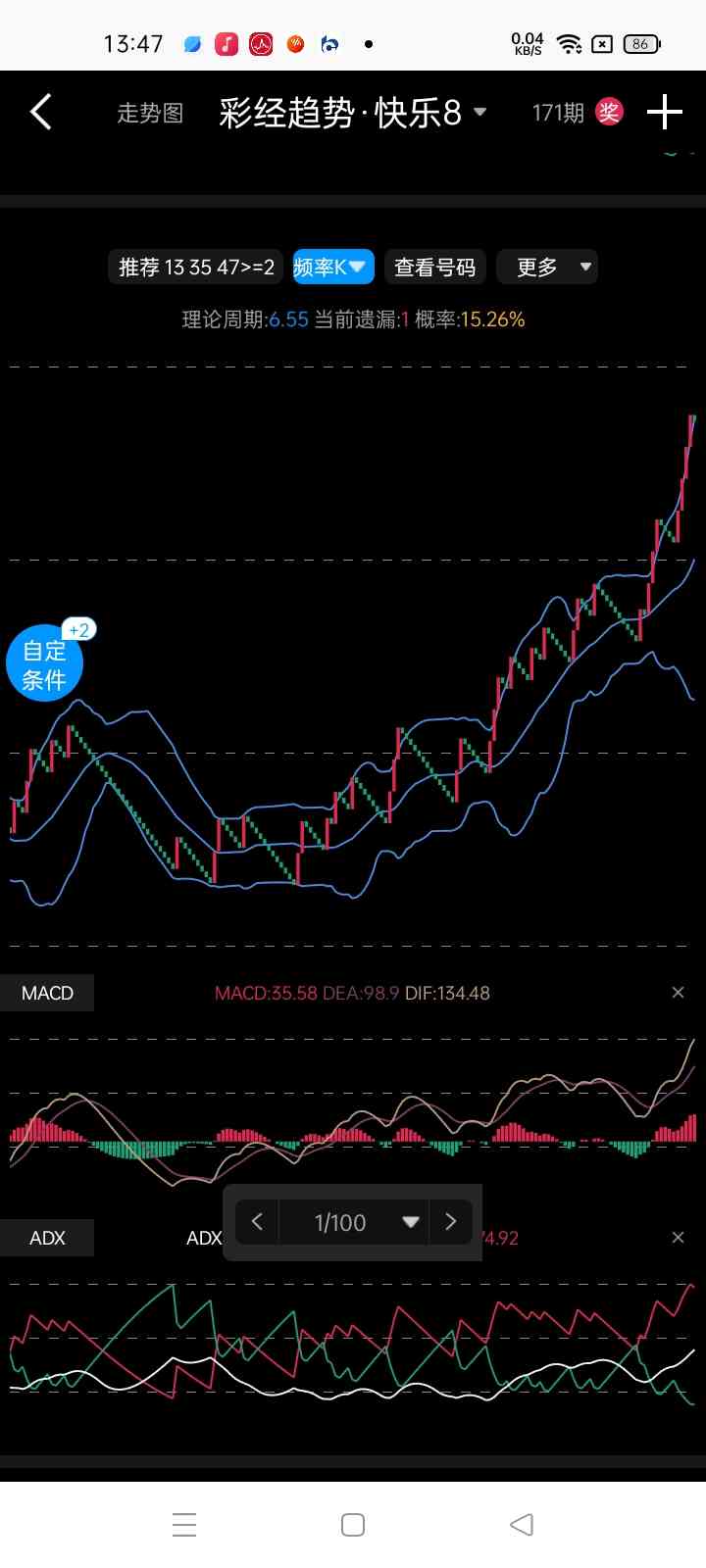Close the MACD indicator panel

[x=678, y=993]
